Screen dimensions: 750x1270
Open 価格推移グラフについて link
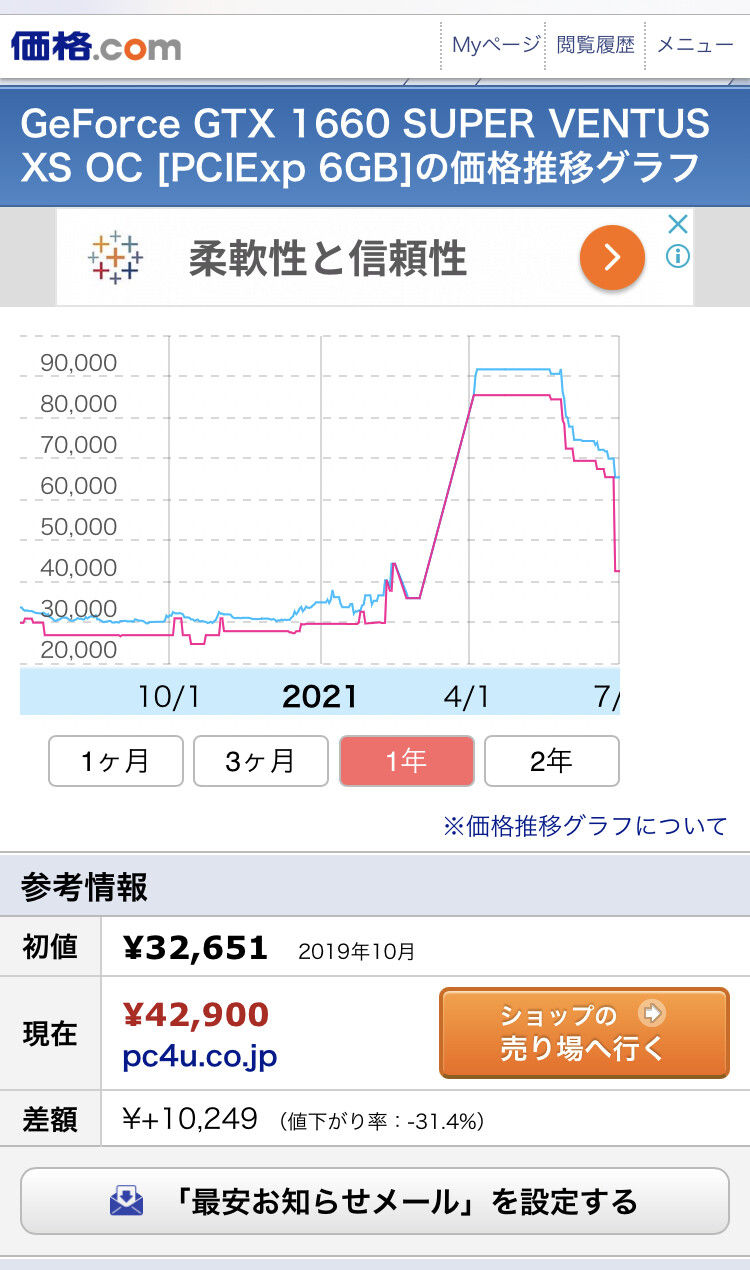(585, 826)
